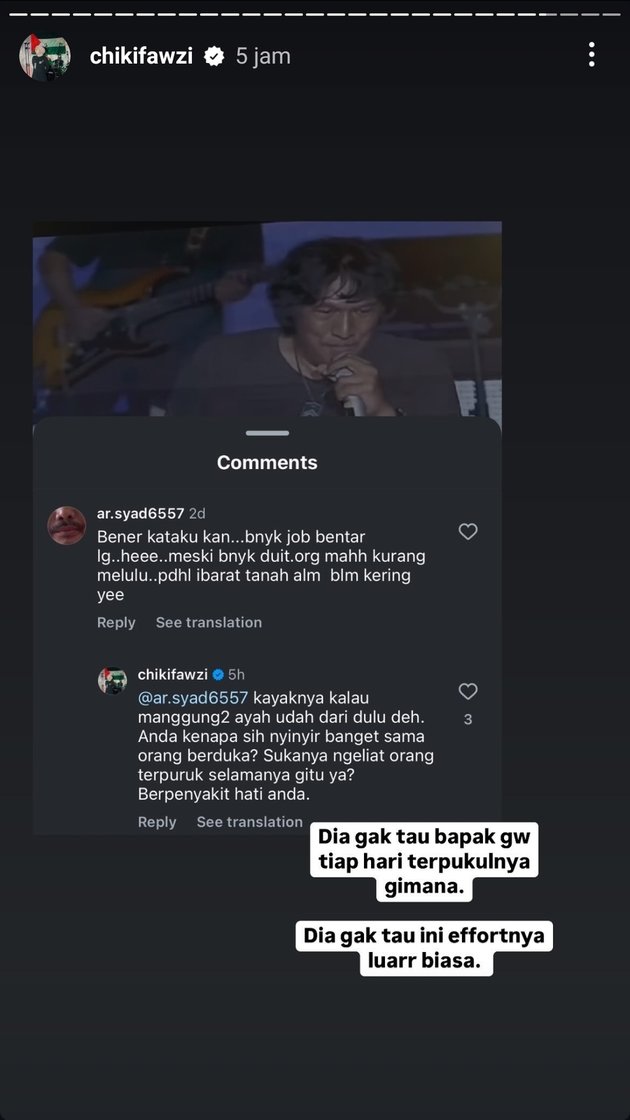Open the story overflow menu
The height and width of the screenshot is (1120, 630).
(592, 55)
